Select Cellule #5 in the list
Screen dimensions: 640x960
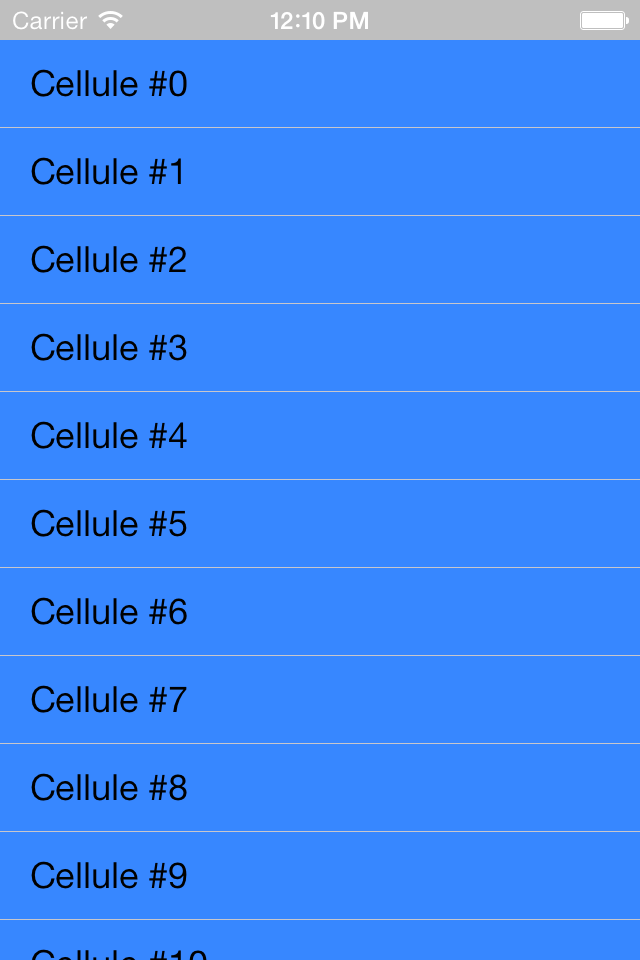[x=320, y=524]
